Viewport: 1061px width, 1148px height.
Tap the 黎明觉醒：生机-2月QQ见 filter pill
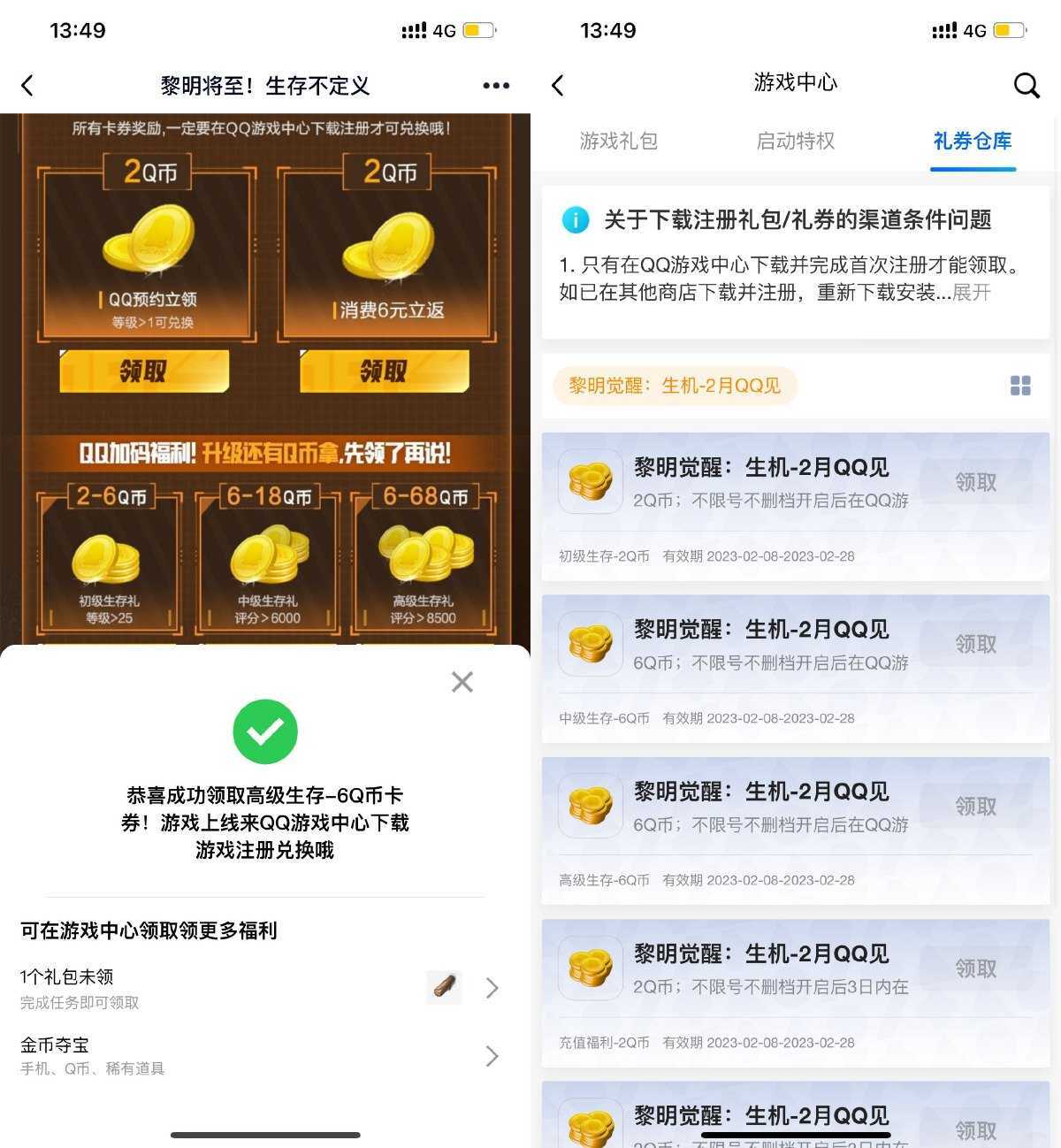[x=675, y=386]
